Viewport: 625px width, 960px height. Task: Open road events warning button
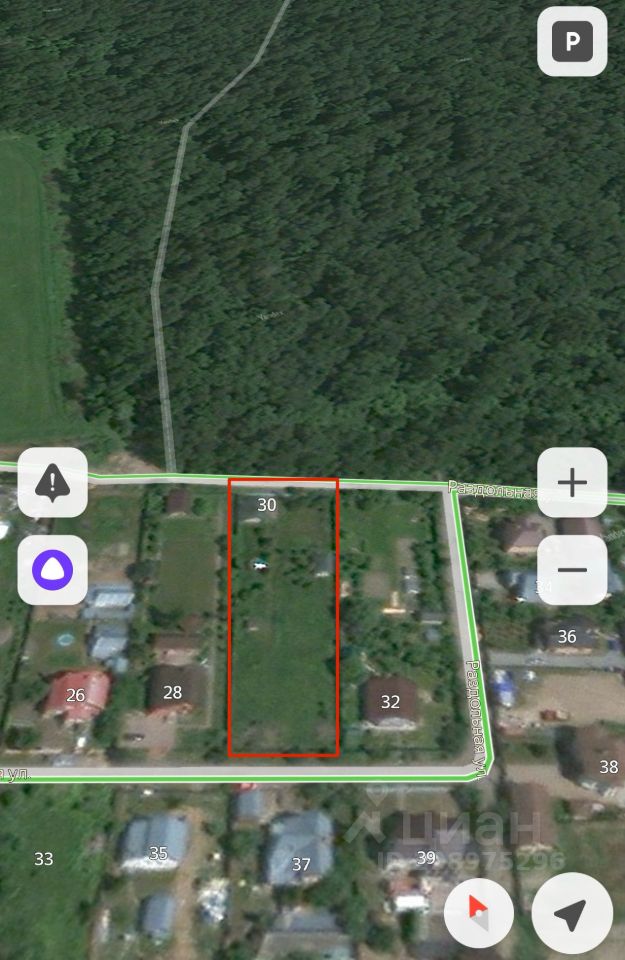coord(52,482)
